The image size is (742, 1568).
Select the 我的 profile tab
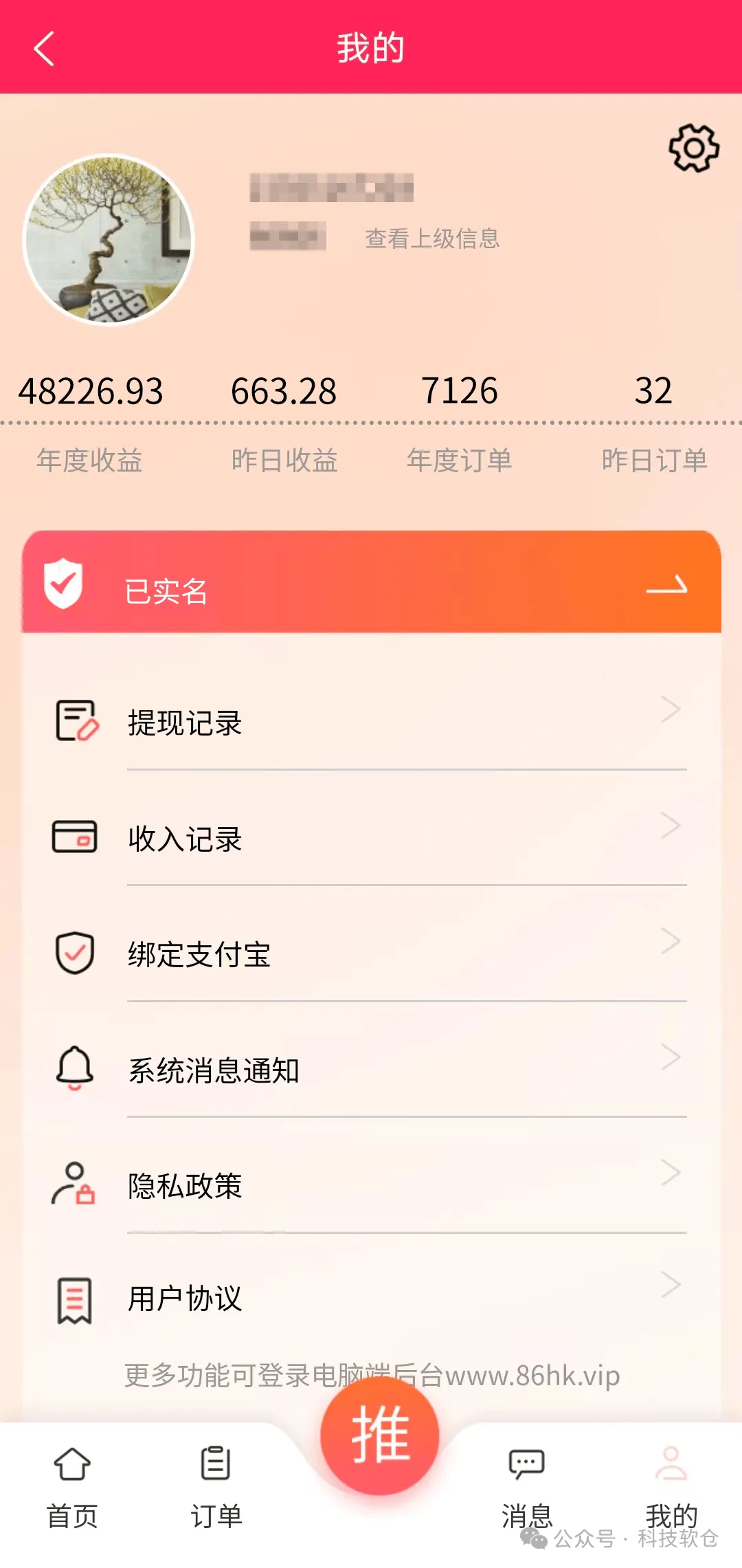click(671, 1486)
